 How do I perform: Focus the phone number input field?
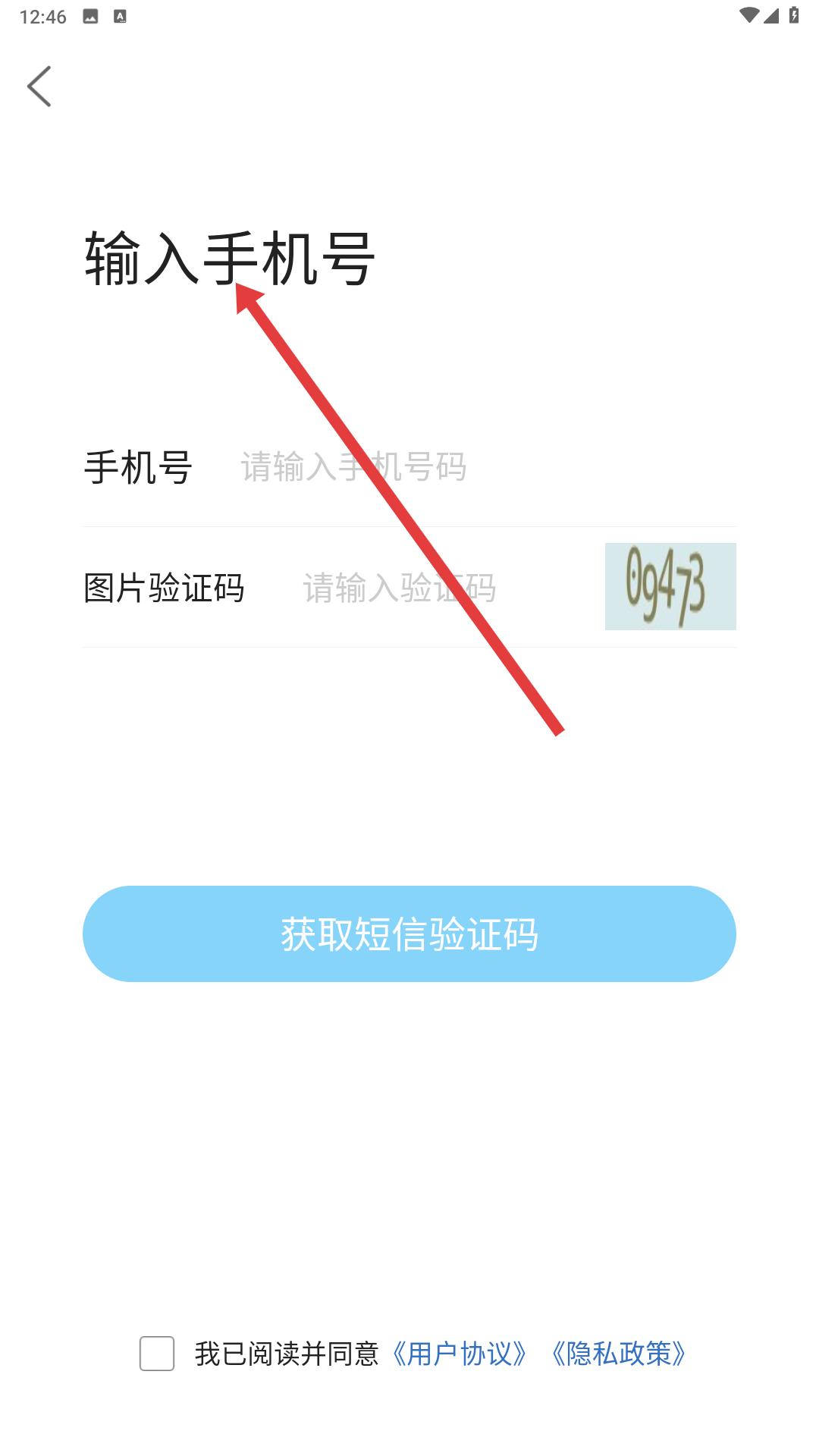click(470, 467)
